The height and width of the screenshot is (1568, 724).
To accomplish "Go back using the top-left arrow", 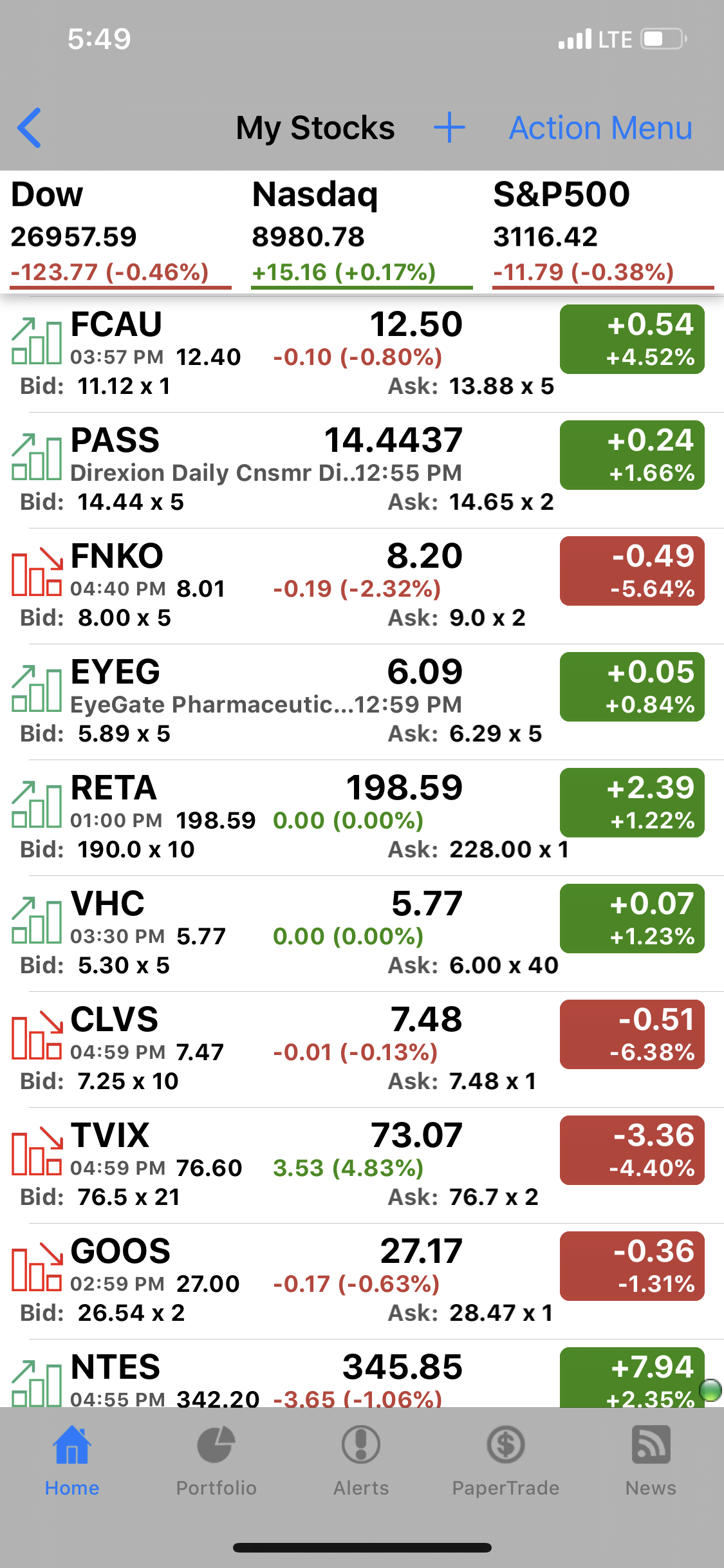I will (30, 128).
